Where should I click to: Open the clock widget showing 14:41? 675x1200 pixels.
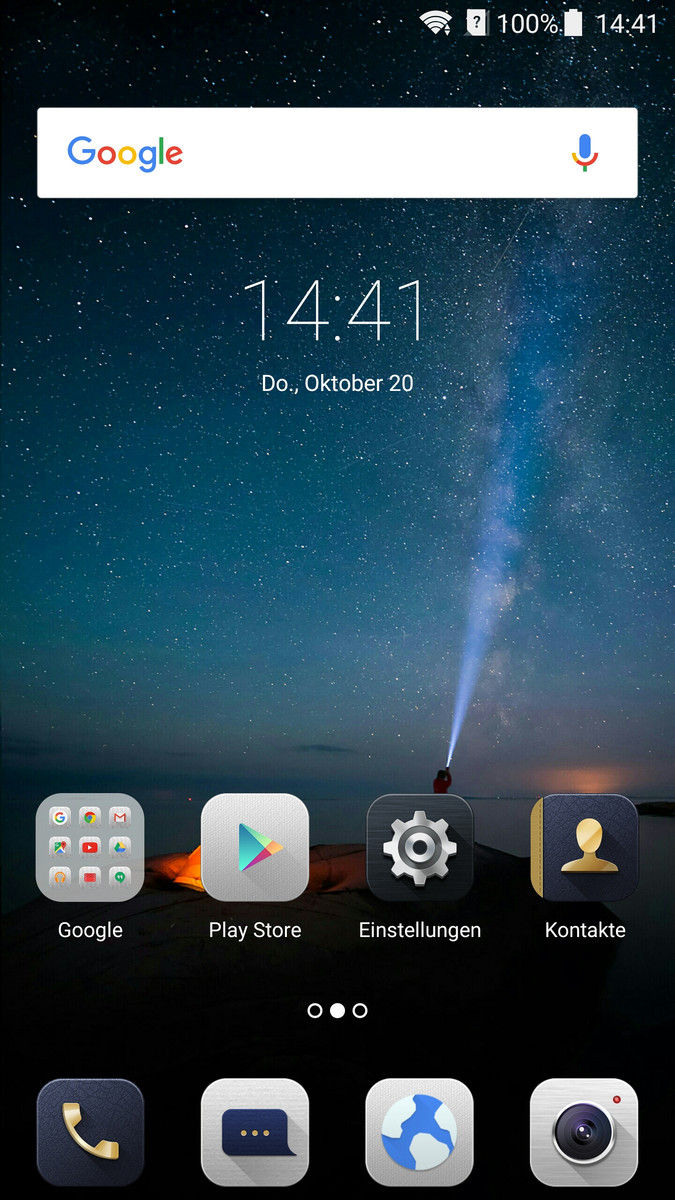[337, 310]
